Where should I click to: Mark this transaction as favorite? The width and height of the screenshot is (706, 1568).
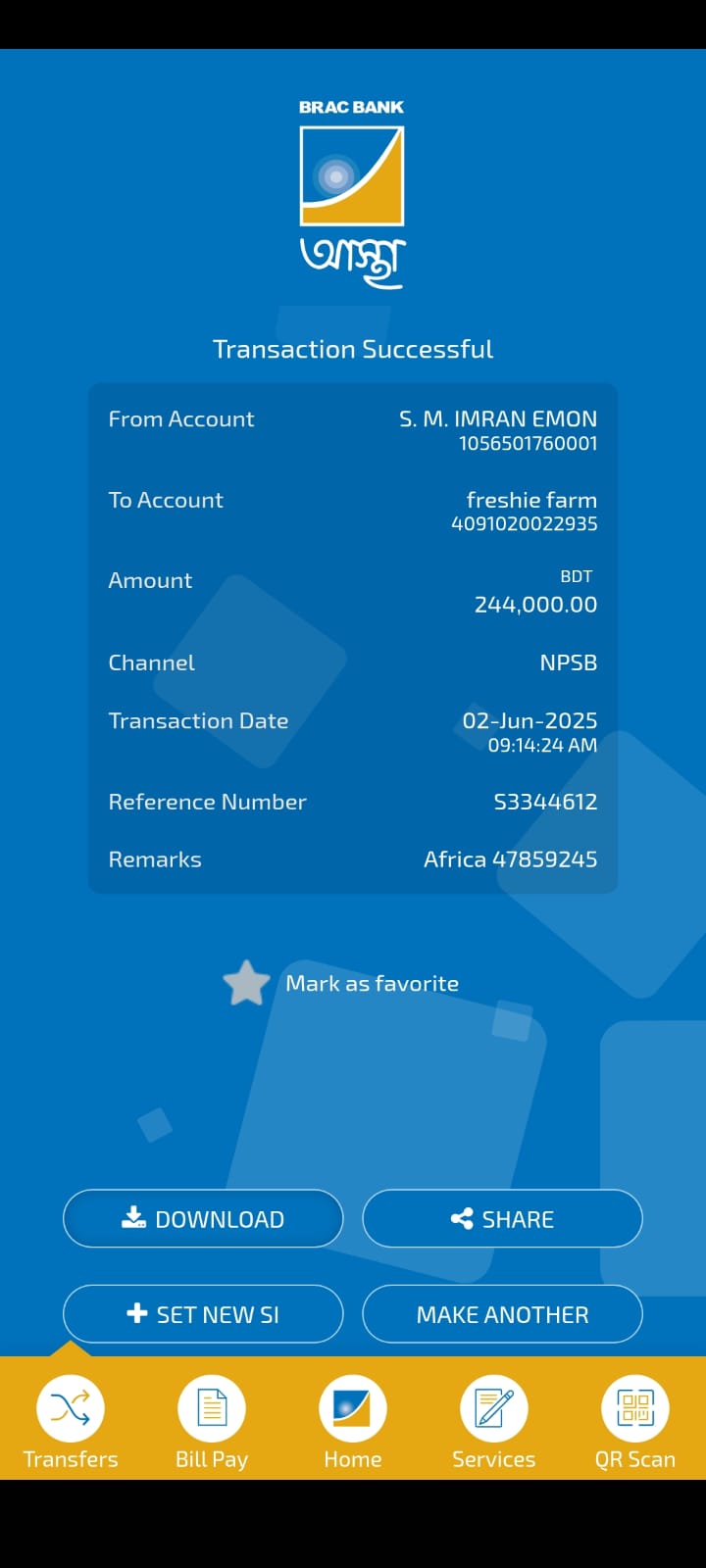tap(341, 983)
